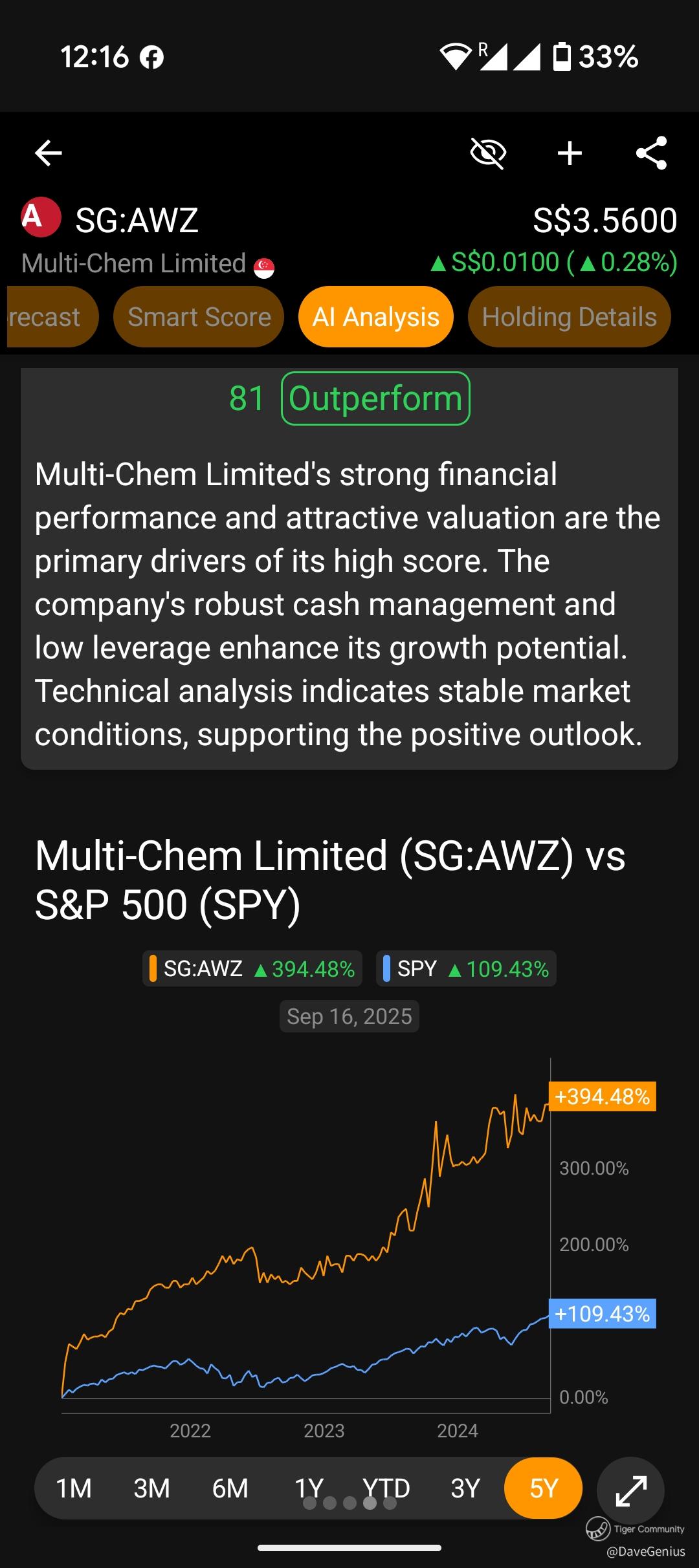This screenshot has width=699, height=1568.
Task: Select the AI Analysis tab
Action: pyautogui.click(x=376, y=317)
